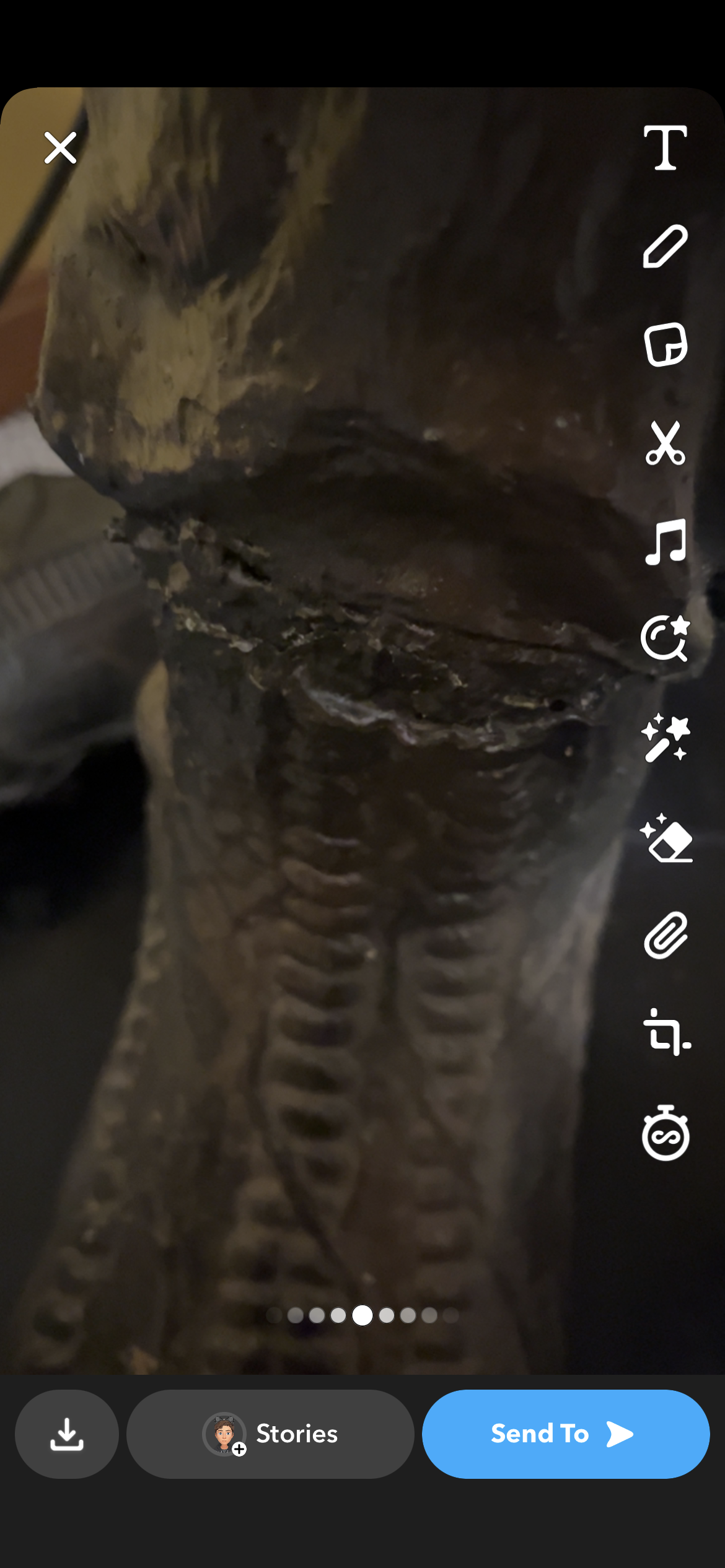Attach a link with the paperclip
Image resolution: width=725 pixels, height=1568 pixels.
[666, 935]
